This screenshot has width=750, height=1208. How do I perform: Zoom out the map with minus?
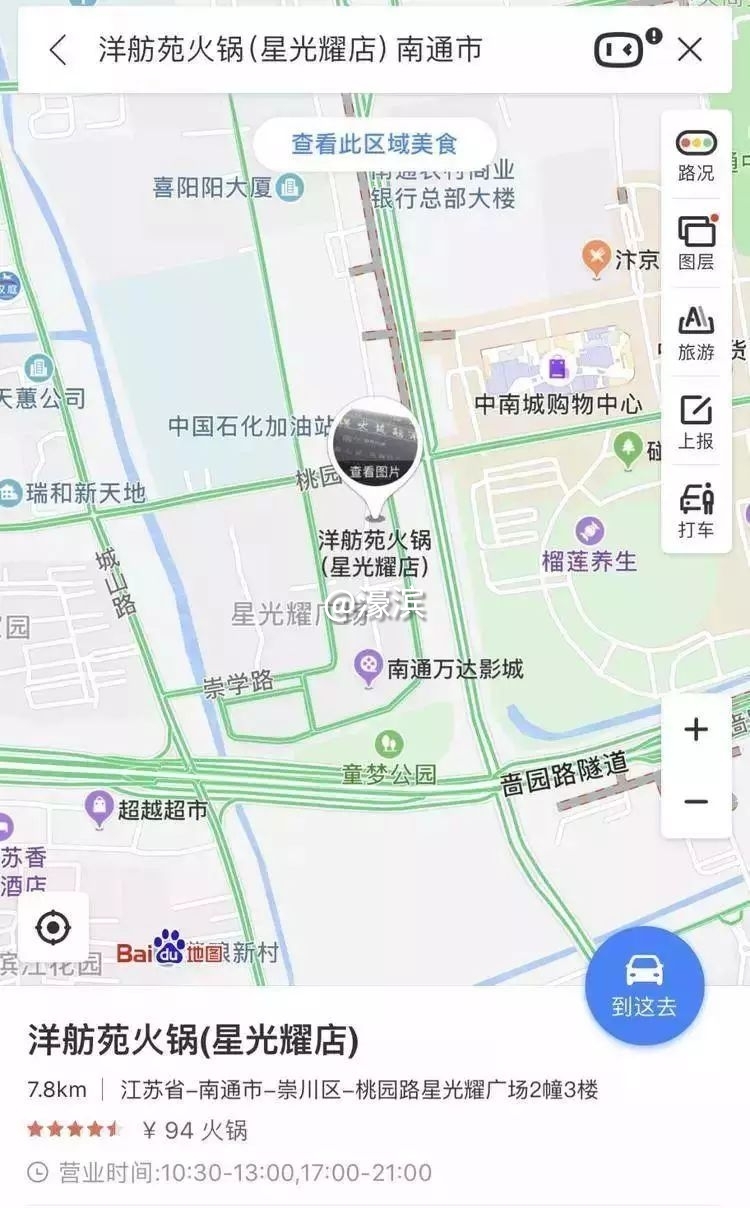(696, 802)
